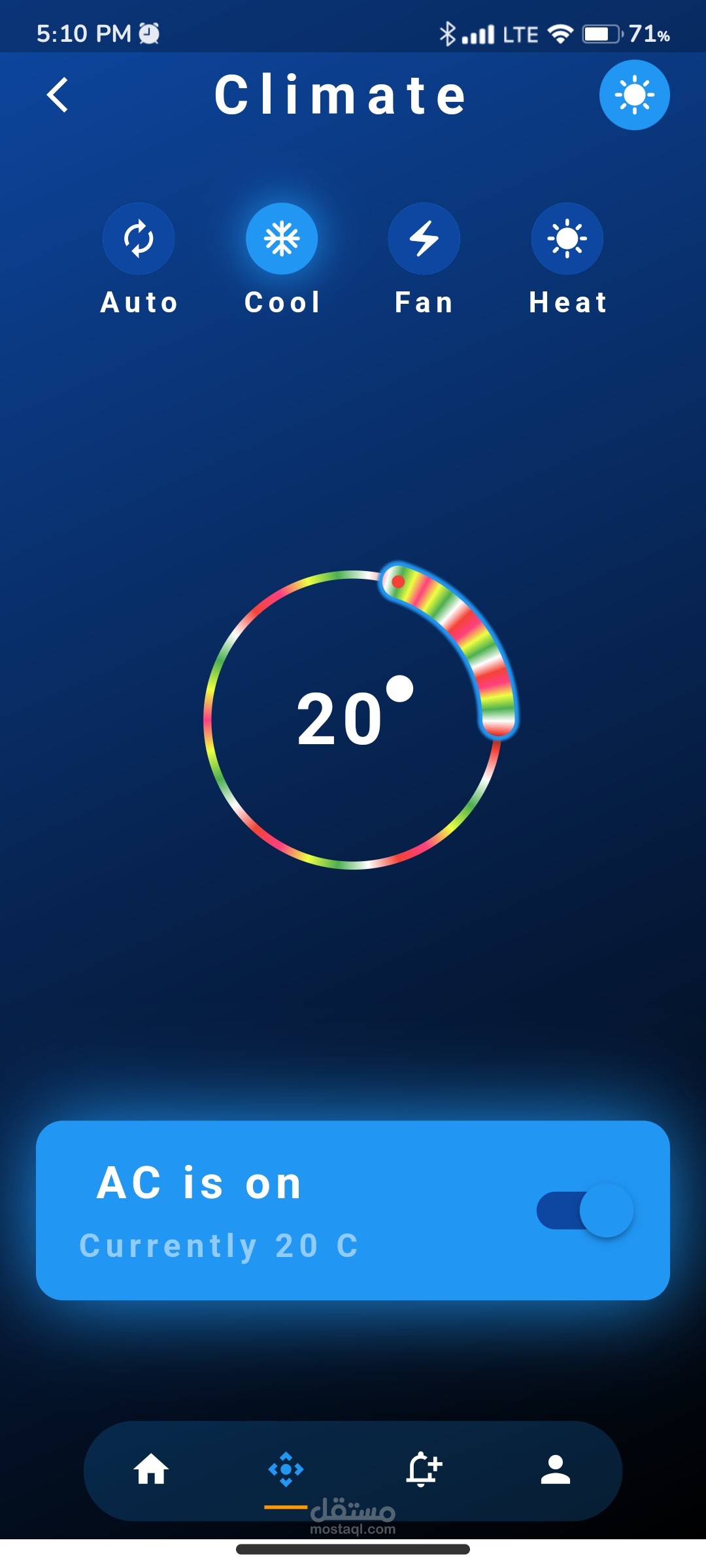This screenshot has width=706, height=1568.
Task: Tap the circular temperature dial handle
Action: tap(398, 581)
